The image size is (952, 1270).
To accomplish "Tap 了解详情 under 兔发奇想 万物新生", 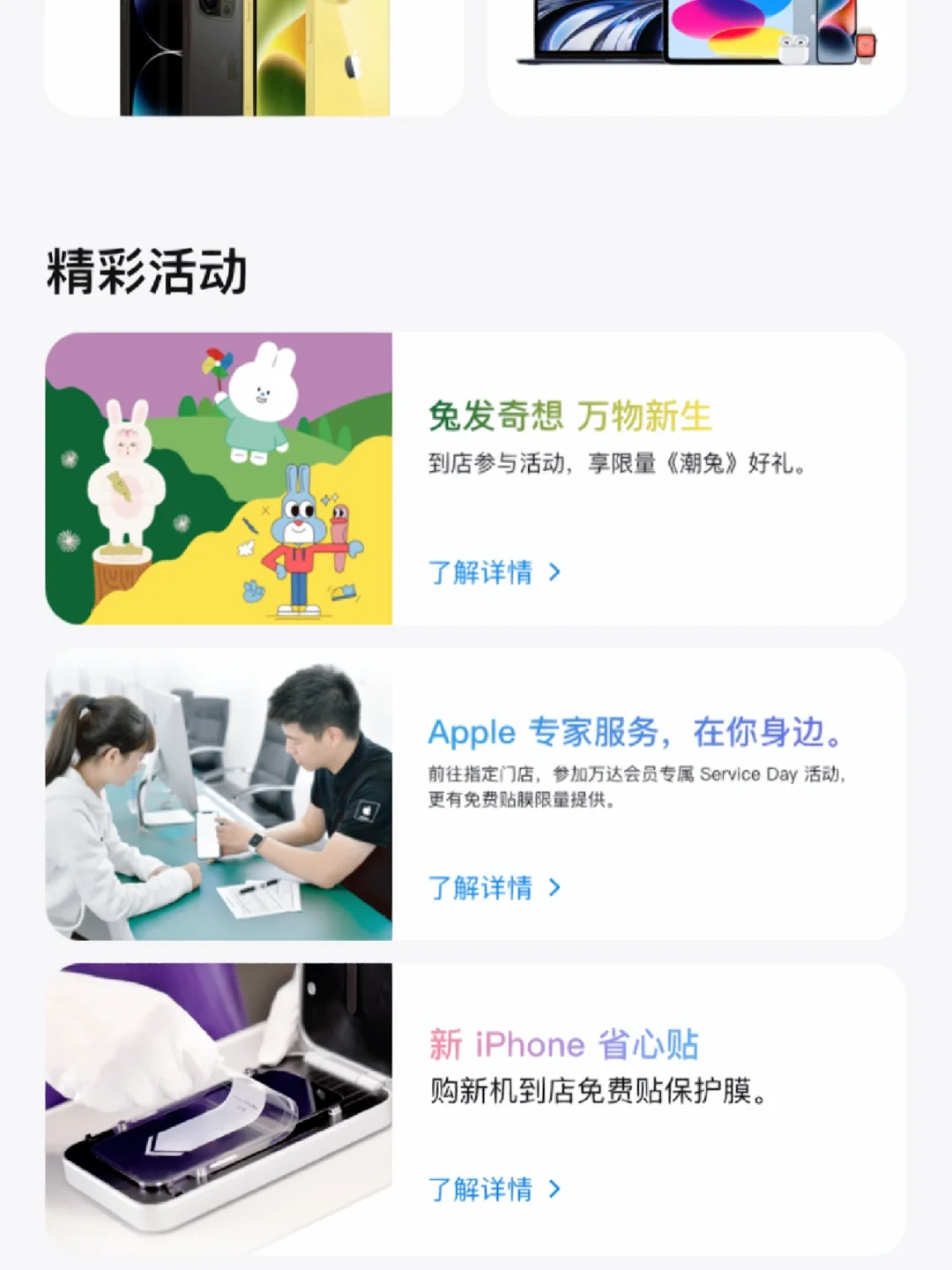I will coord(494,572).
